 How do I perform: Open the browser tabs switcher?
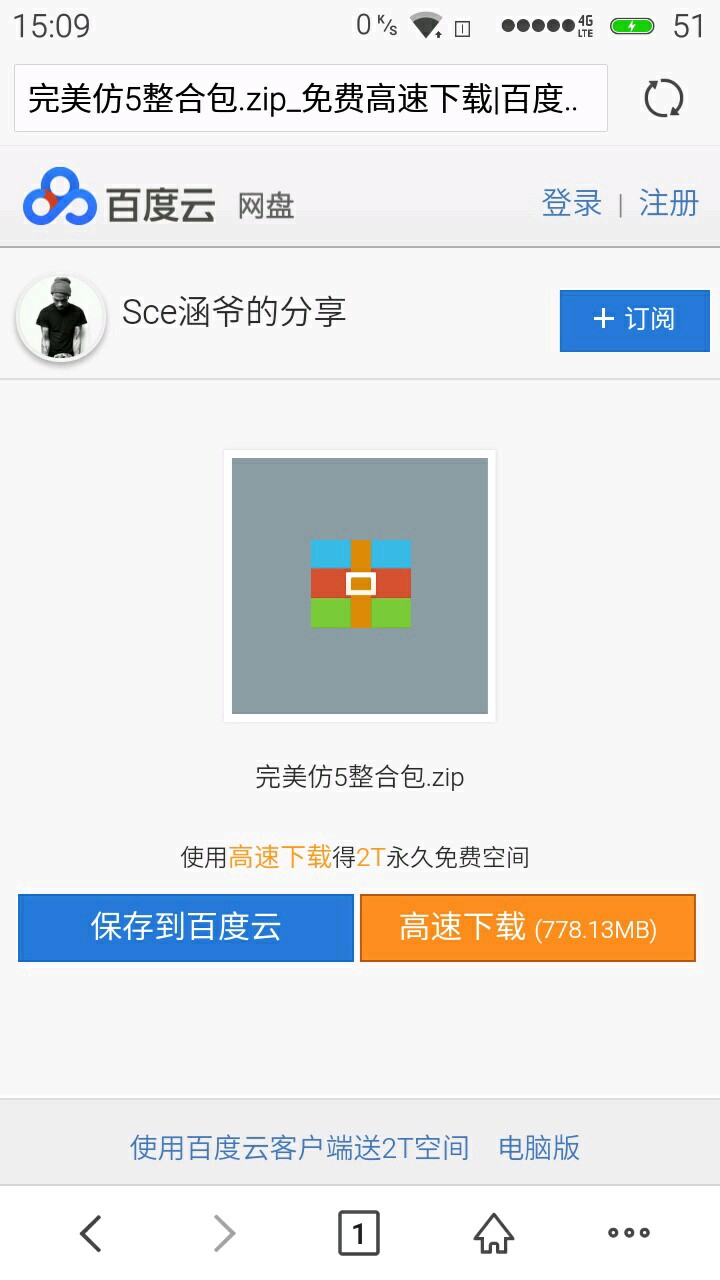pyautogui.click(x=359, y=1233)
